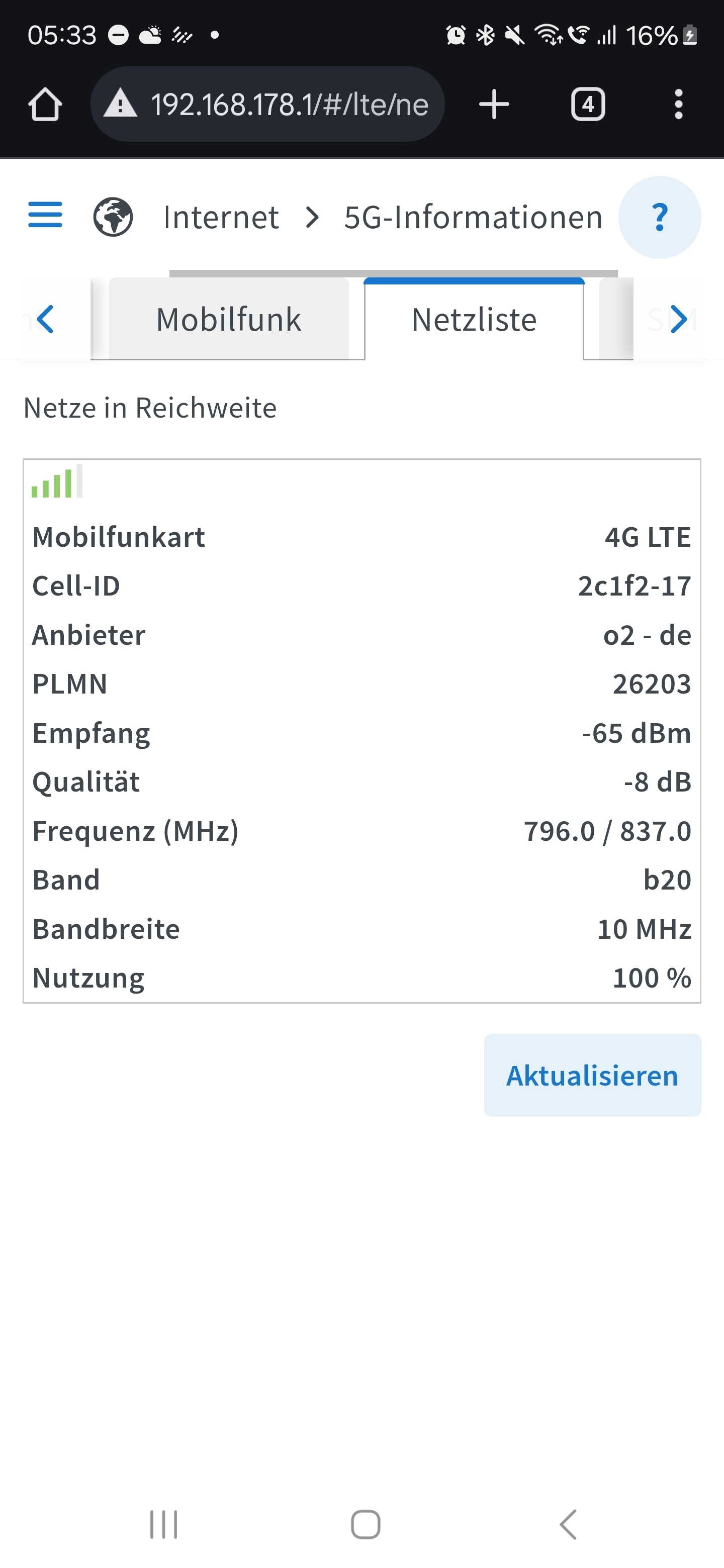Open a new browser tab

494,104
